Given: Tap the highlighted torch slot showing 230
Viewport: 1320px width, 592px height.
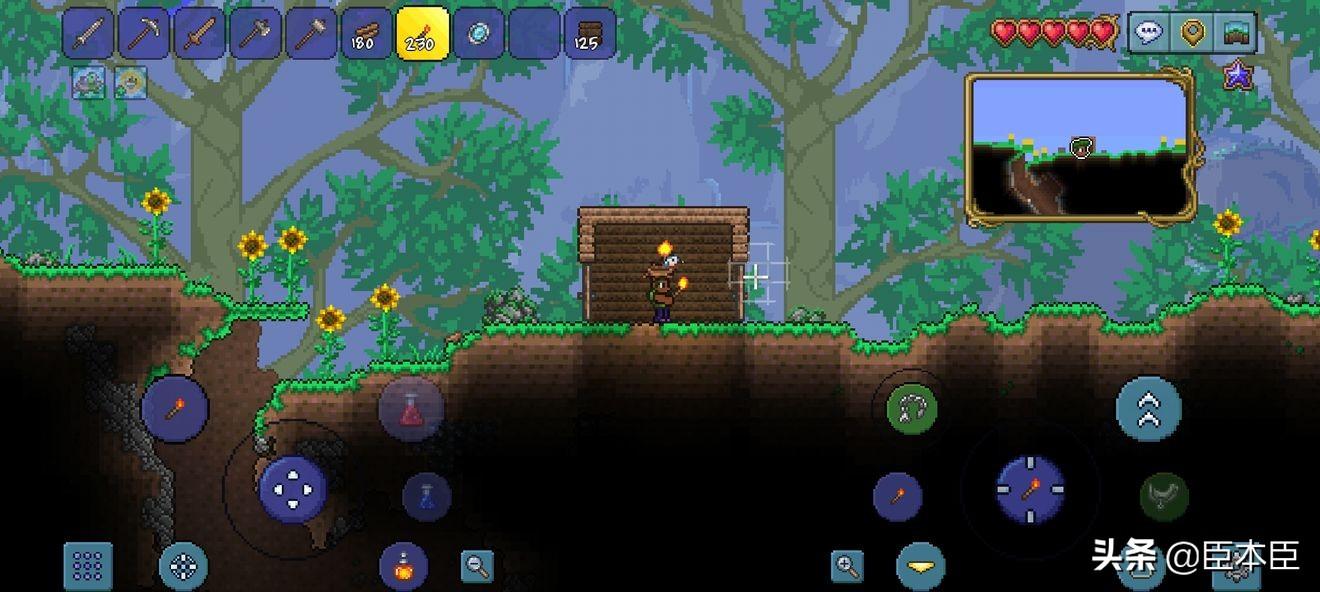Looking at the screenshot, I should (x=422, y=33).
